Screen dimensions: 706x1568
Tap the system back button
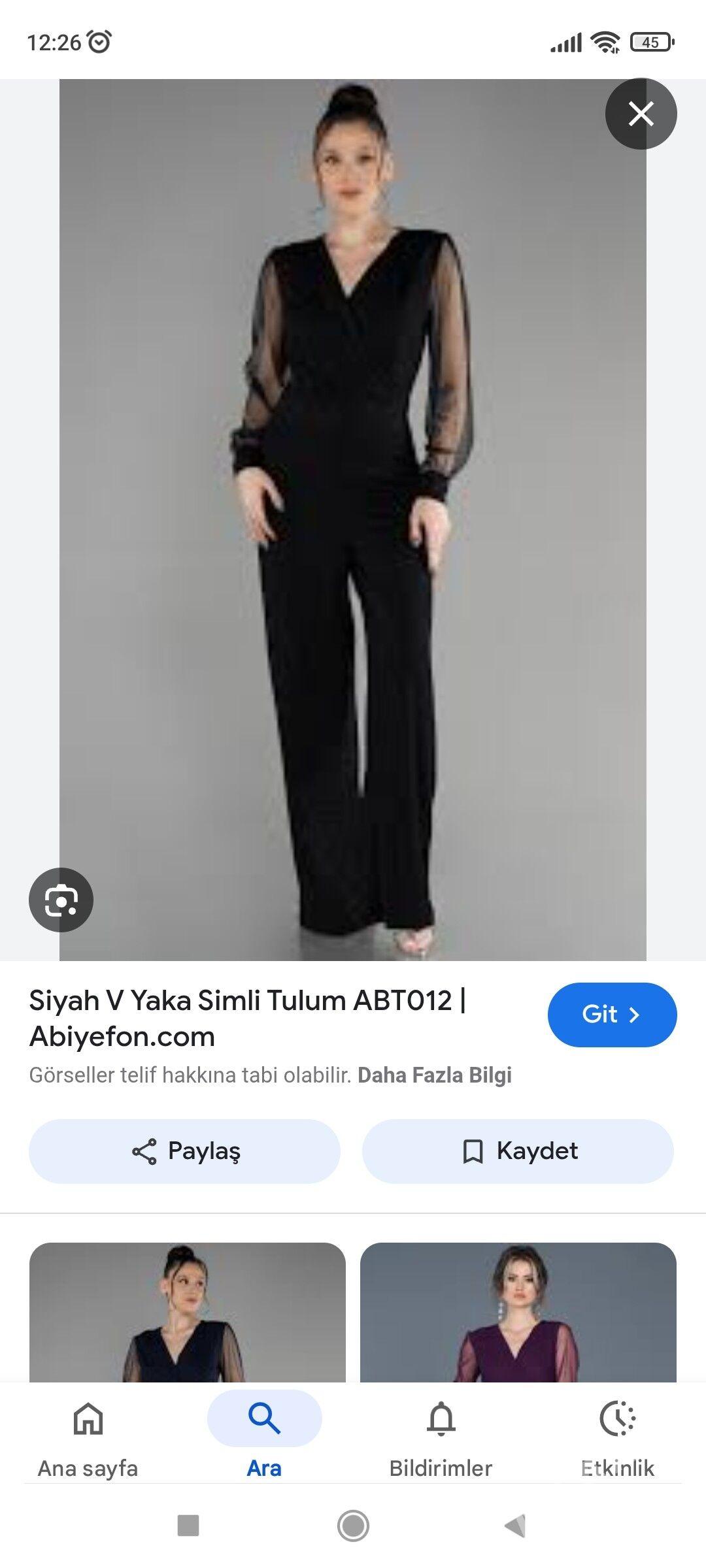coord(515,1526)
